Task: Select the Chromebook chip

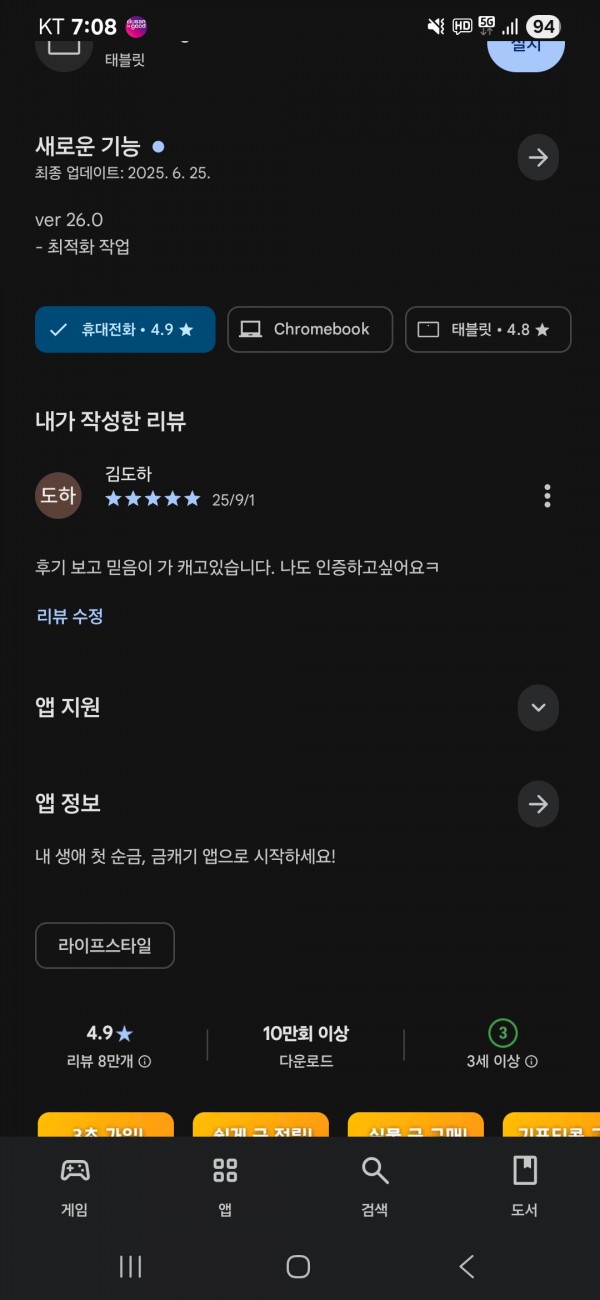Action: pyautogui.click(x=310, y=329)
